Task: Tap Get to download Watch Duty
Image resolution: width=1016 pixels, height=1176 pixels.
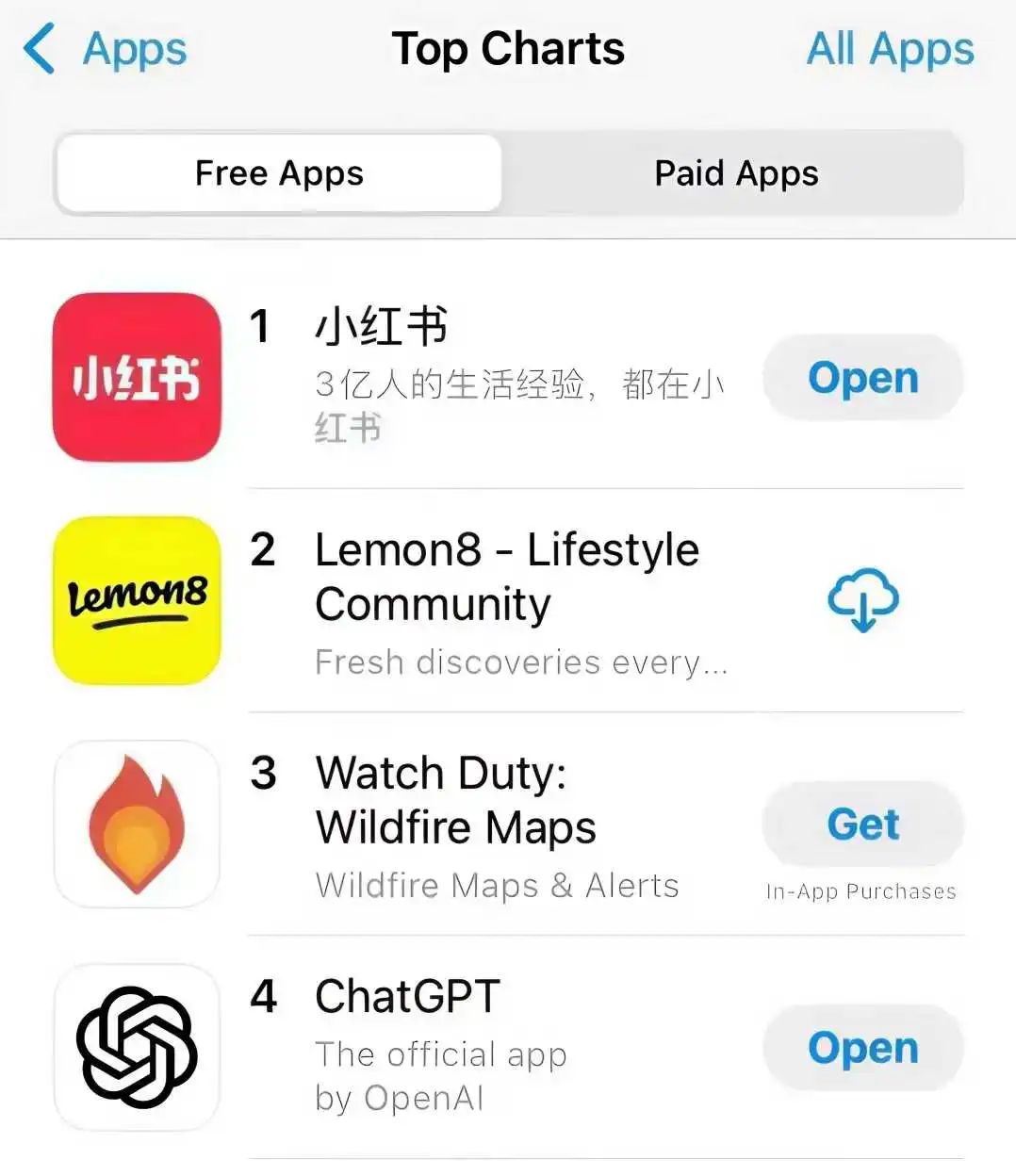Action: 862,823
